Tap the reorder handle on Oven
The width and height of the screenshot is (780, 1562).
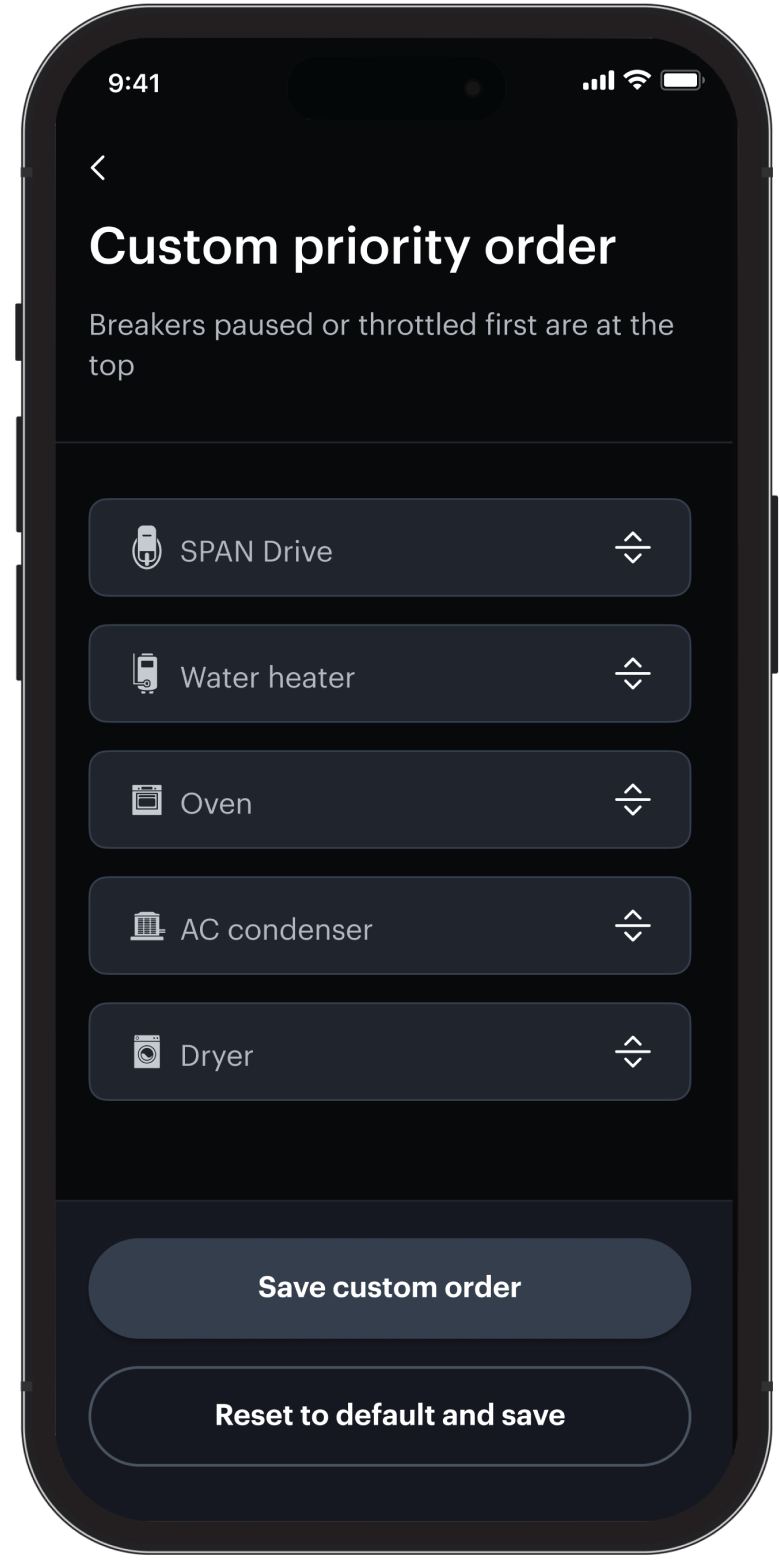[632, 800]
